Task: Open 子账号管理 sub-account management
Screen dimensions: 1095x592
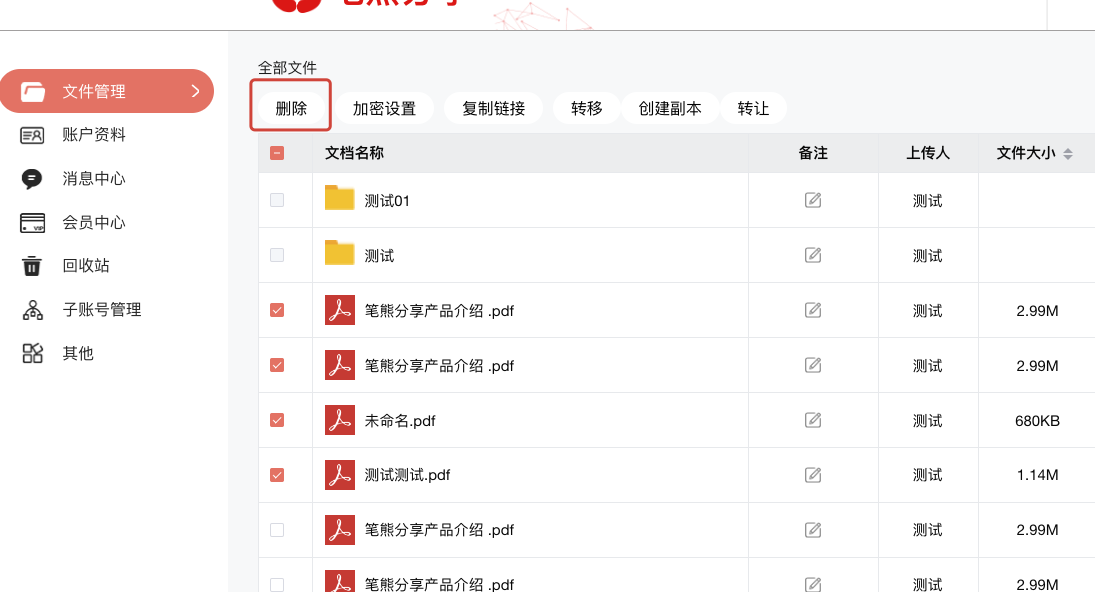Action: pyautogui.click(x=102, y=310)
